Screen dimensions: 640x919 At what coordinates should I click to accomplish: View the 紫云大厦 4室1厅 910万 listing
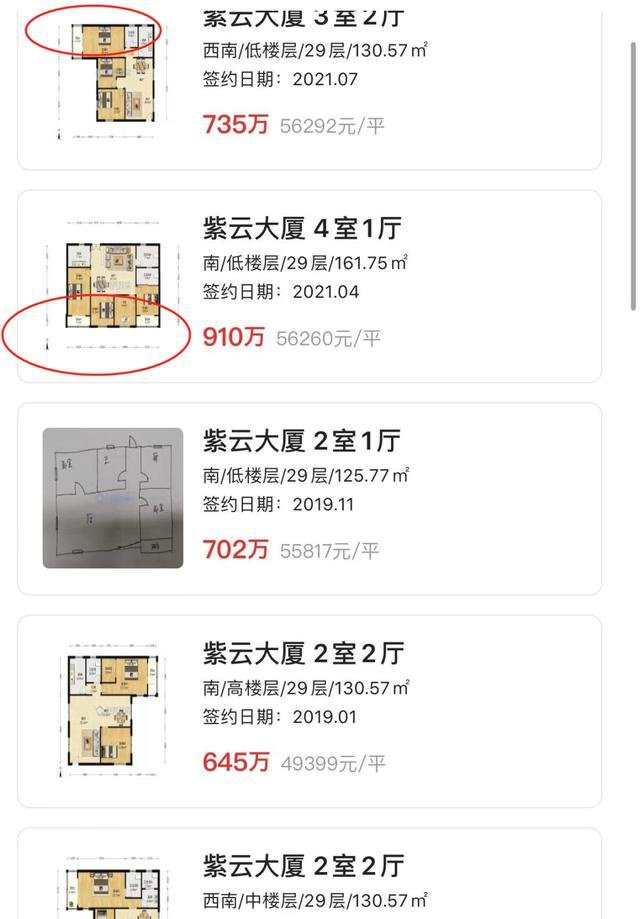pyautogui.click(x=310, y=286)
